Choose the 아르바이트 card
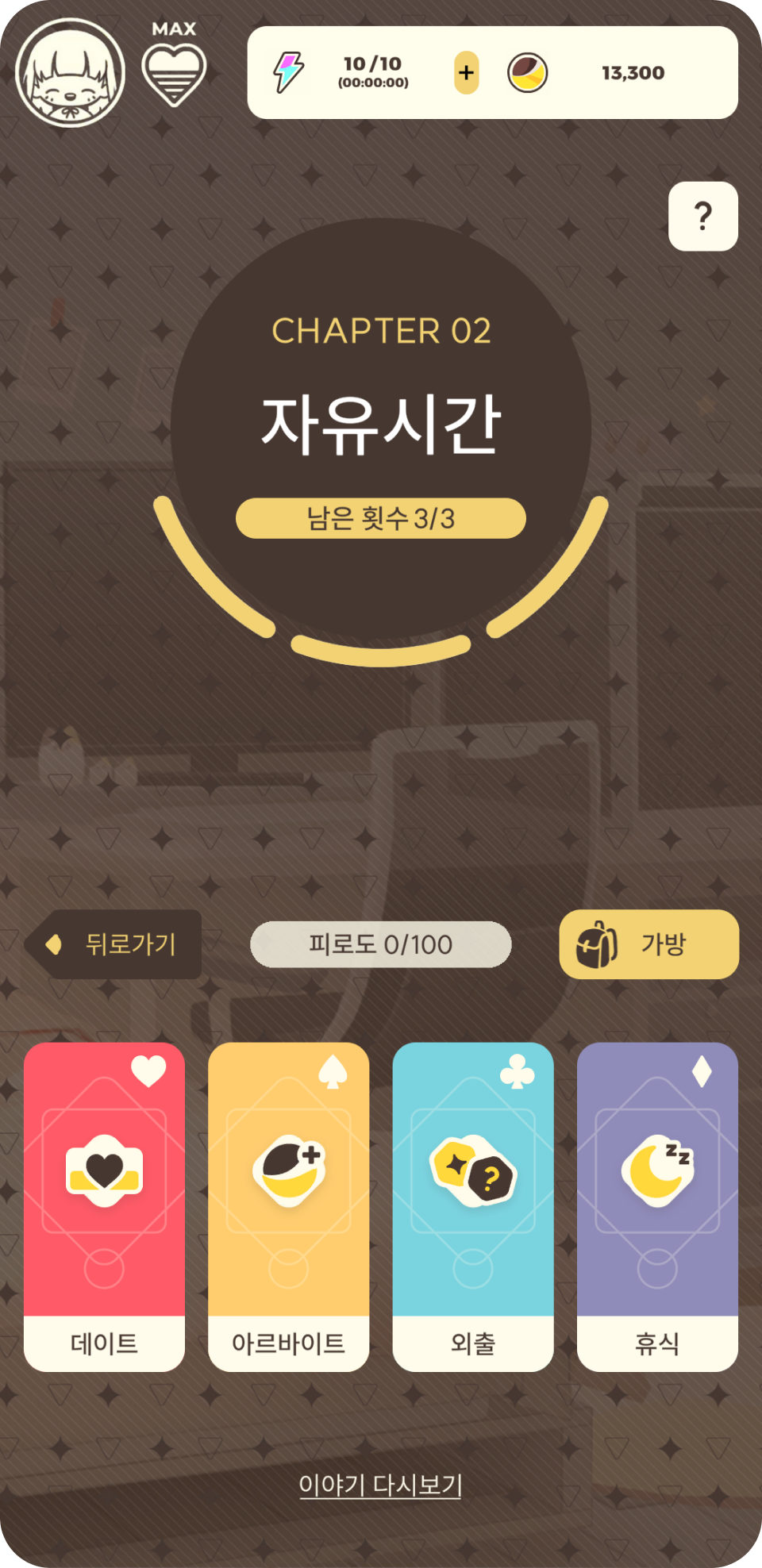The image size is (762, 1568). point(288,1206)
